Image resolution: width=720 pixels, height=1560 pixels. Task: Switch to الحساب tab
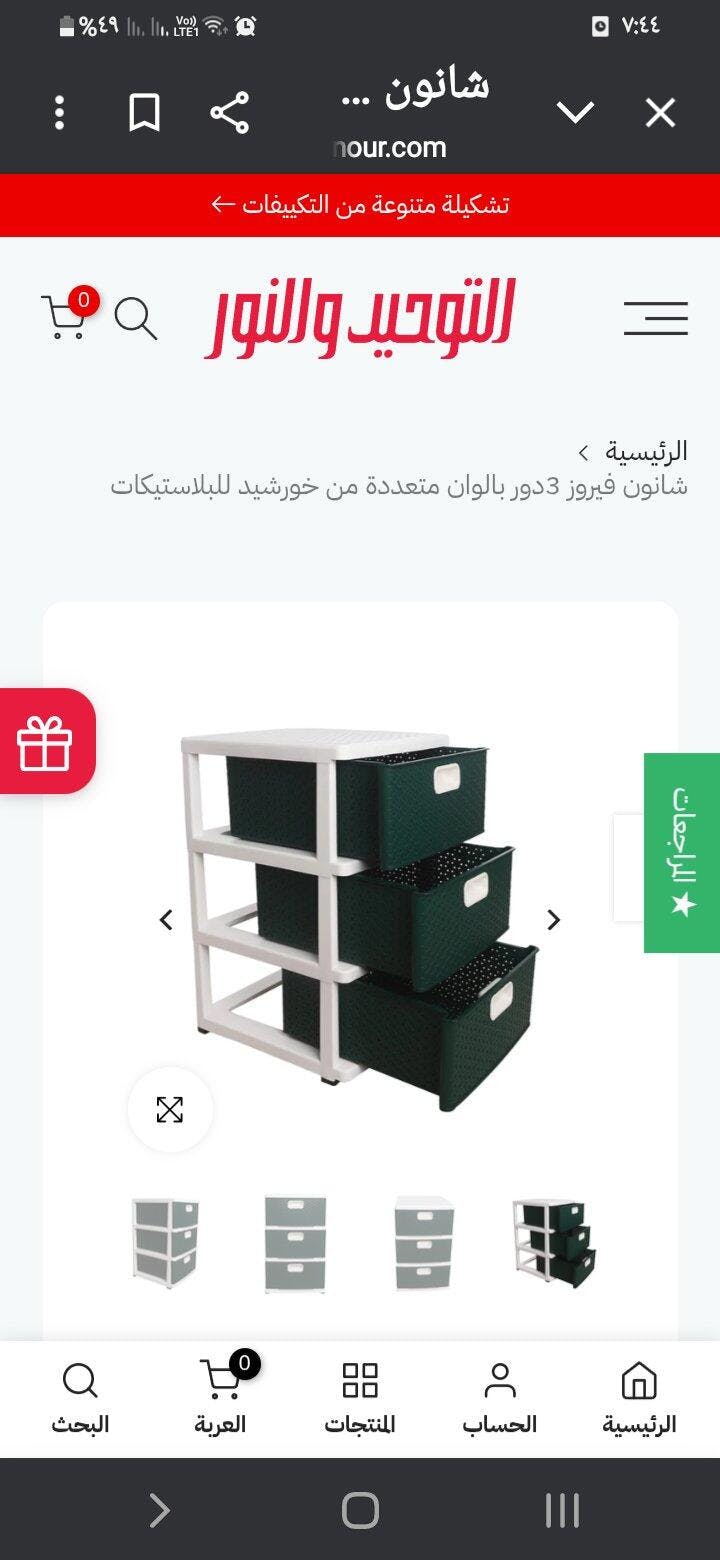(499, 1398)
